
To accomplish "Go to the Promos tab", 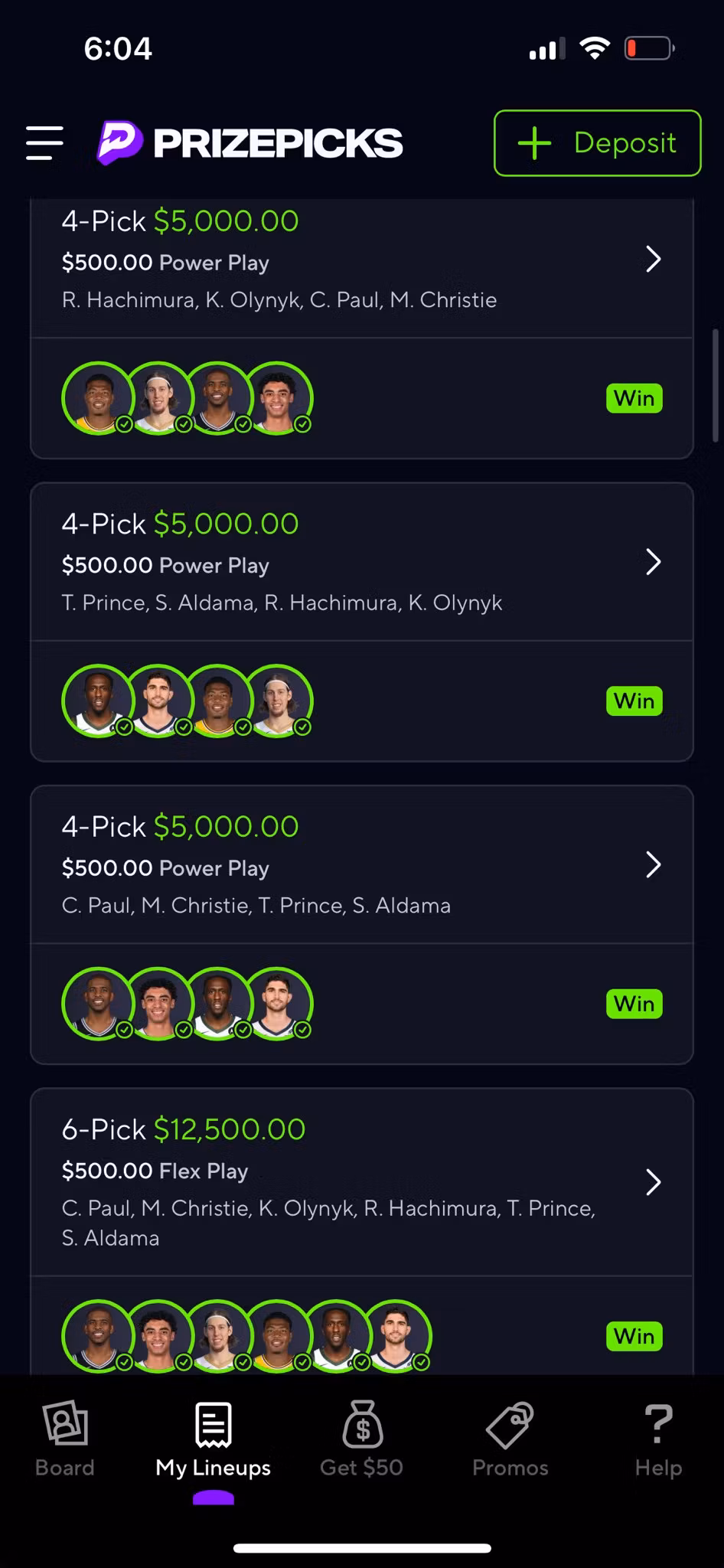I will (x=510, y=1439).
